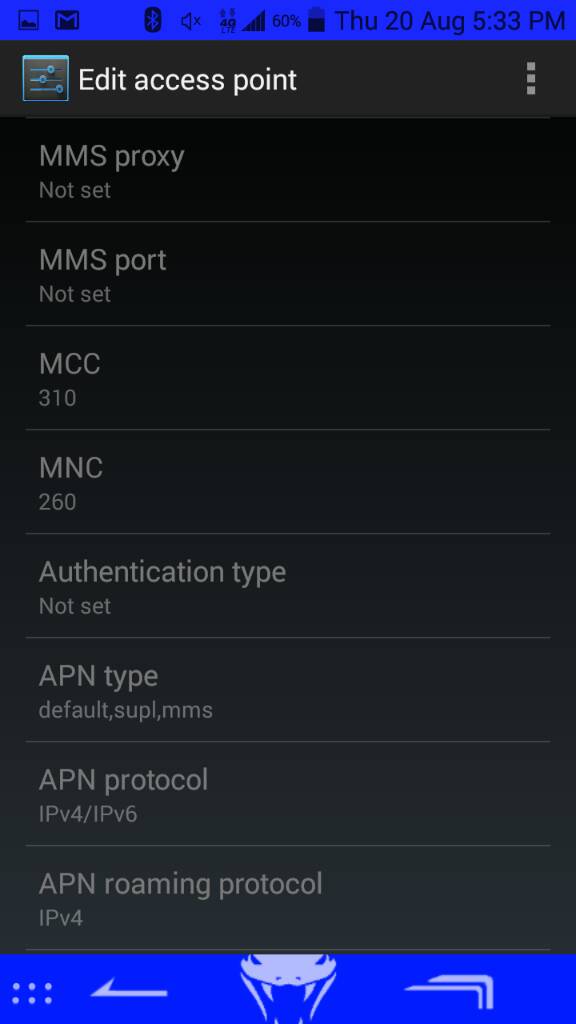Choose the APN protocol

click(x=288, y=793)
